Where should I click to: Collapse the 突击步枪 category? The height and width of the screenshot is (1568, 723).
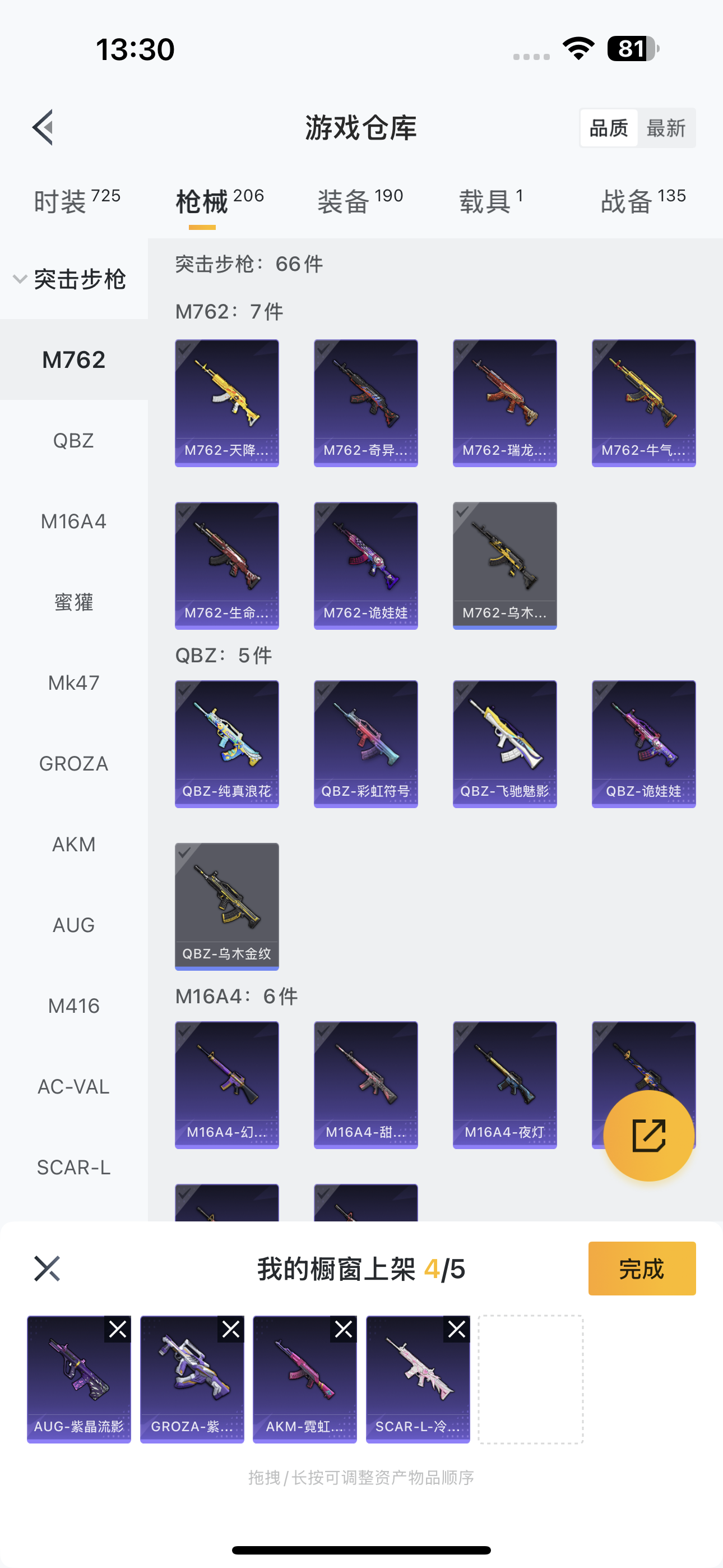(x=21, y=279)
